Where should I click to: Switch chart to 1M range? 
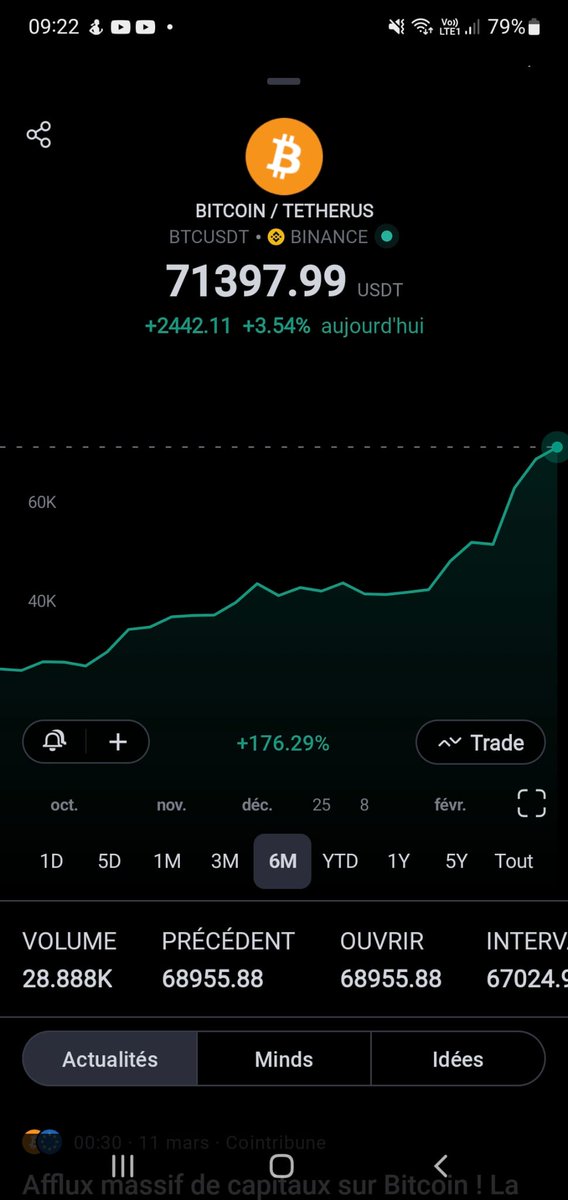167,861
